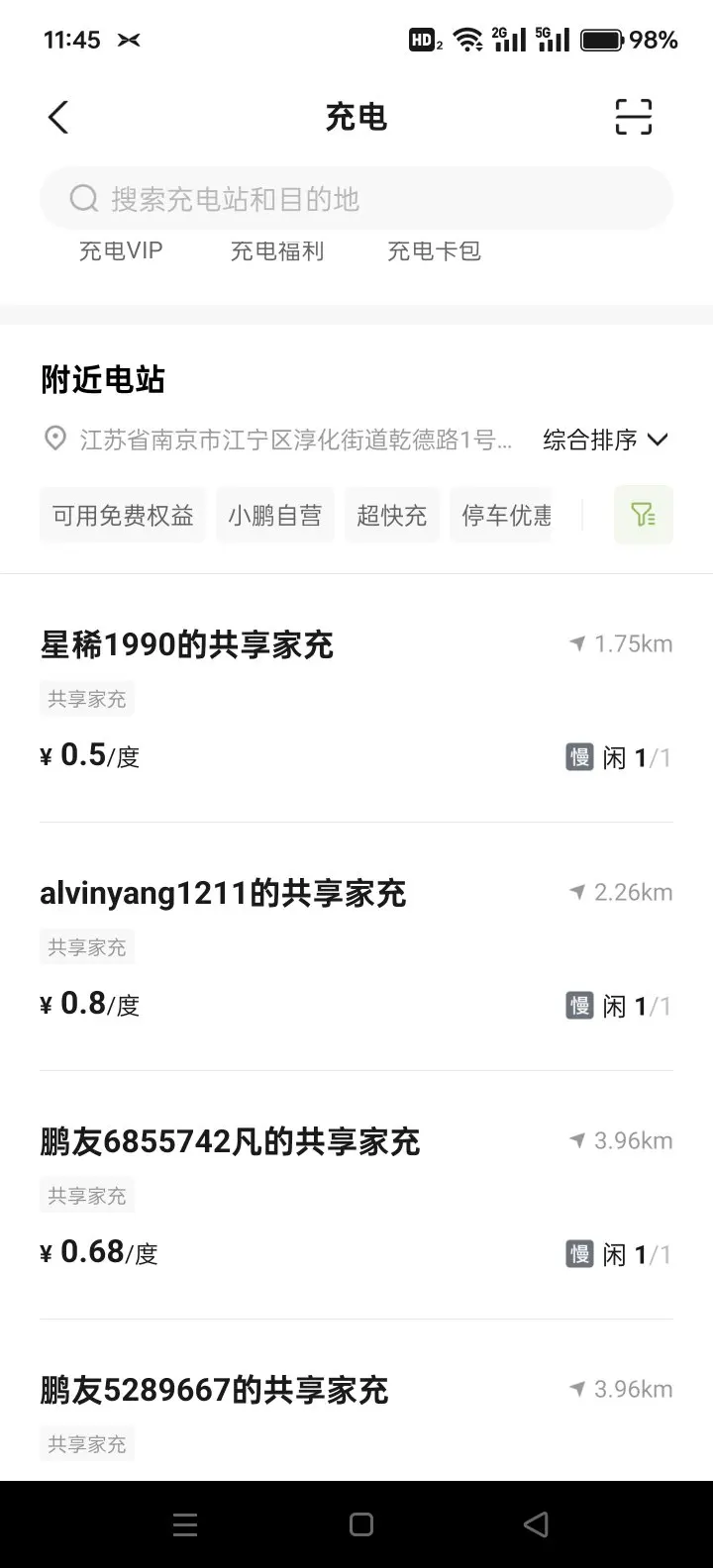713x1568 pixels.
Task: Open 鹏友5289667的共享家充 station
Action: click(356, 1401)
